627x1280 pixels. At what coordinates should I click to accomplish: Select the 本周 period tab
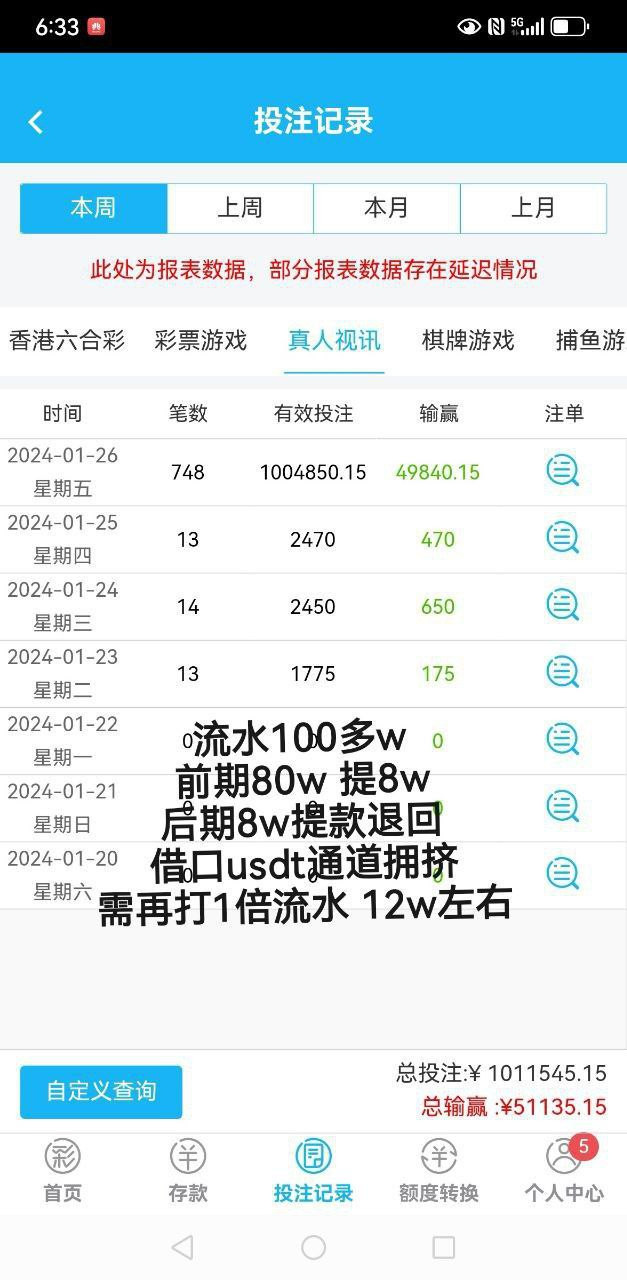[94, 208]
